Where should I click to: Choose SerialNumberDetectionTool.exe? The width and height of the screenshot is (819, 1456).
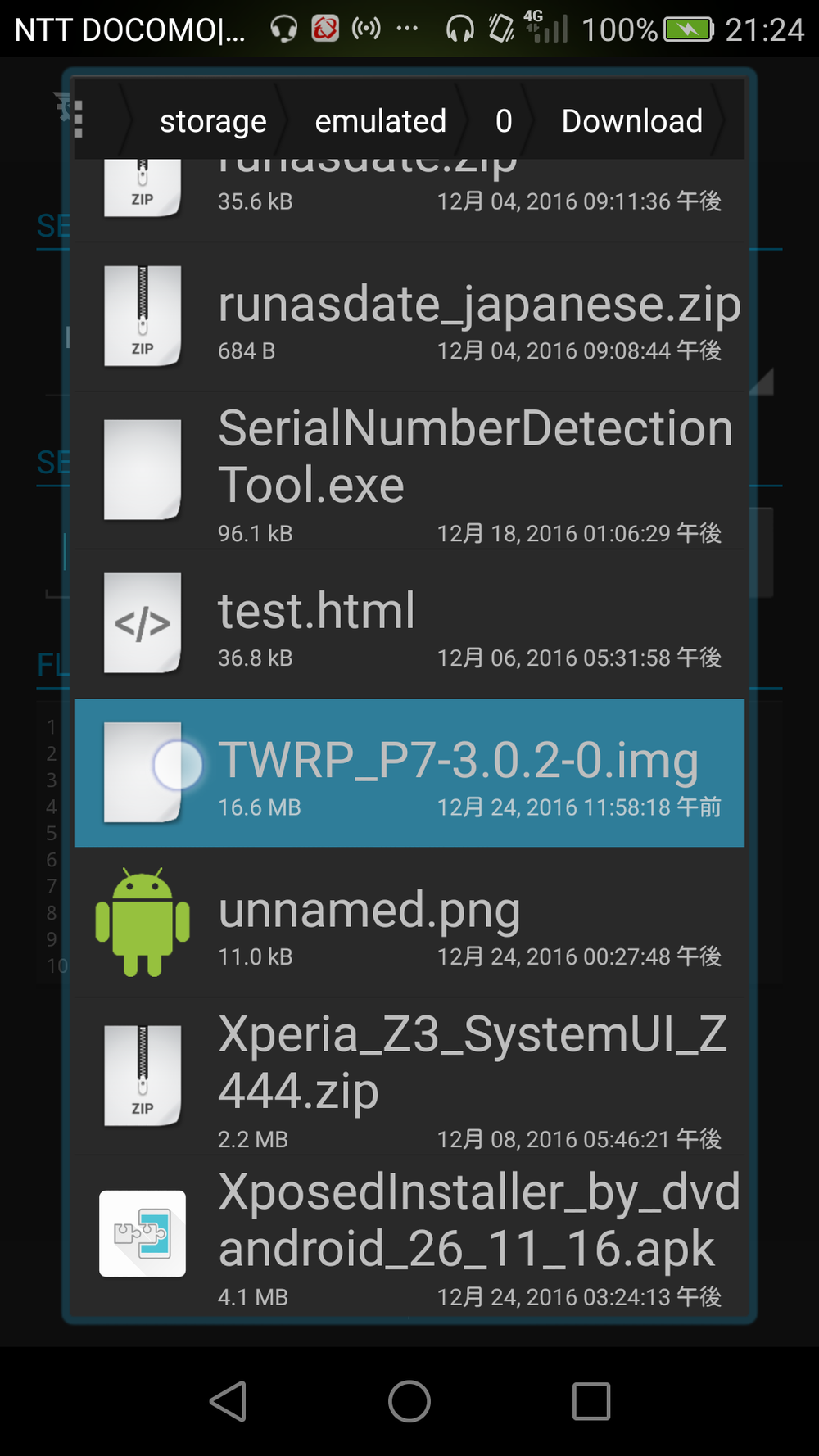409,470
